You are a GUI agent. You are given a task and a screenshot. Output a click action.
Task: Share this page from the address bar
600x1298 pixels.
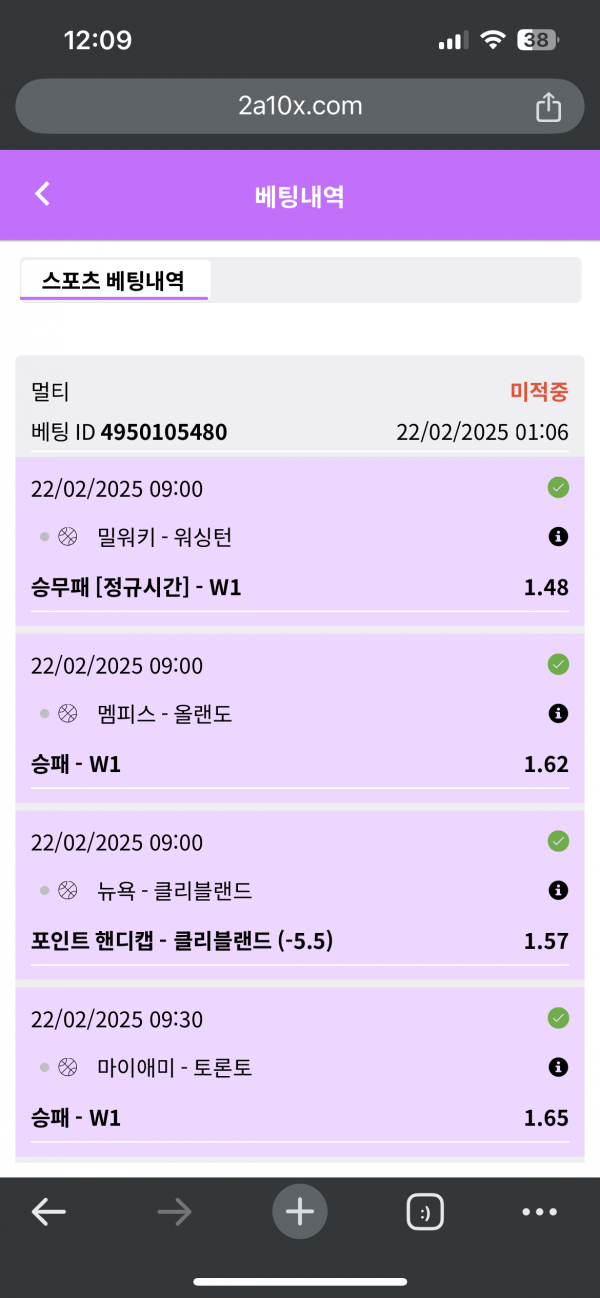click(x=548, y=106)
